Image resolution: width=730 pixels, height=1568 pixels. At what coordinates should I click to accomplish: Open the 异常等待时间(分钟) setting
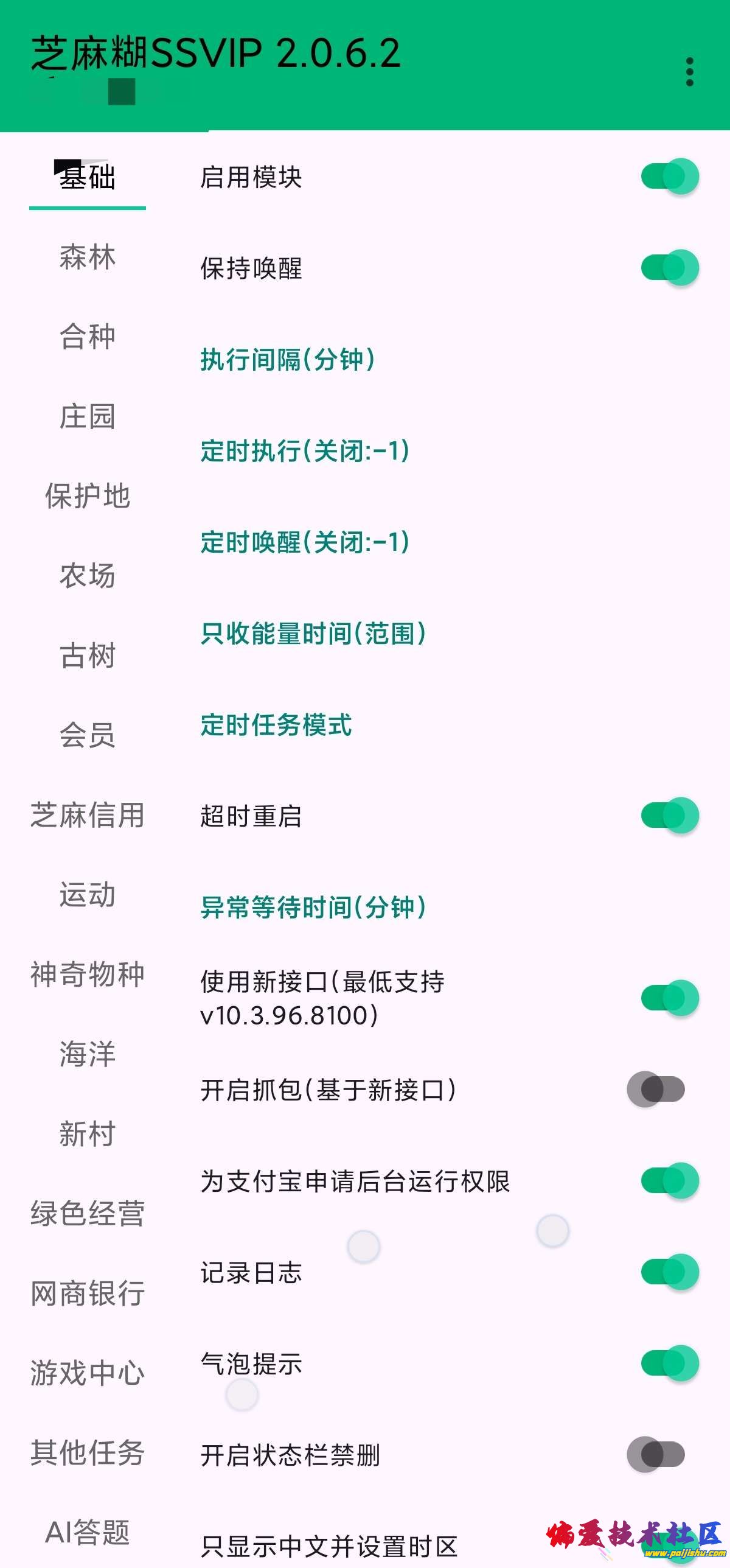(x=313, y=907)
